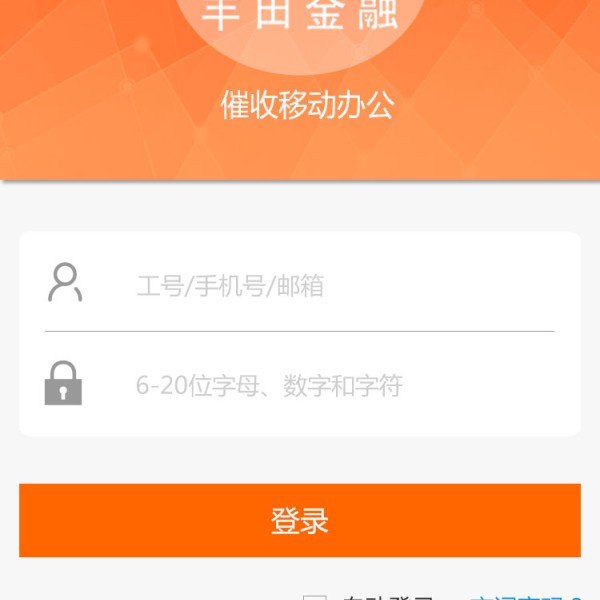The width and height of the screenshot is (600, 600).
Task: Tap the orange 登录 button
Action: point(300,520)
